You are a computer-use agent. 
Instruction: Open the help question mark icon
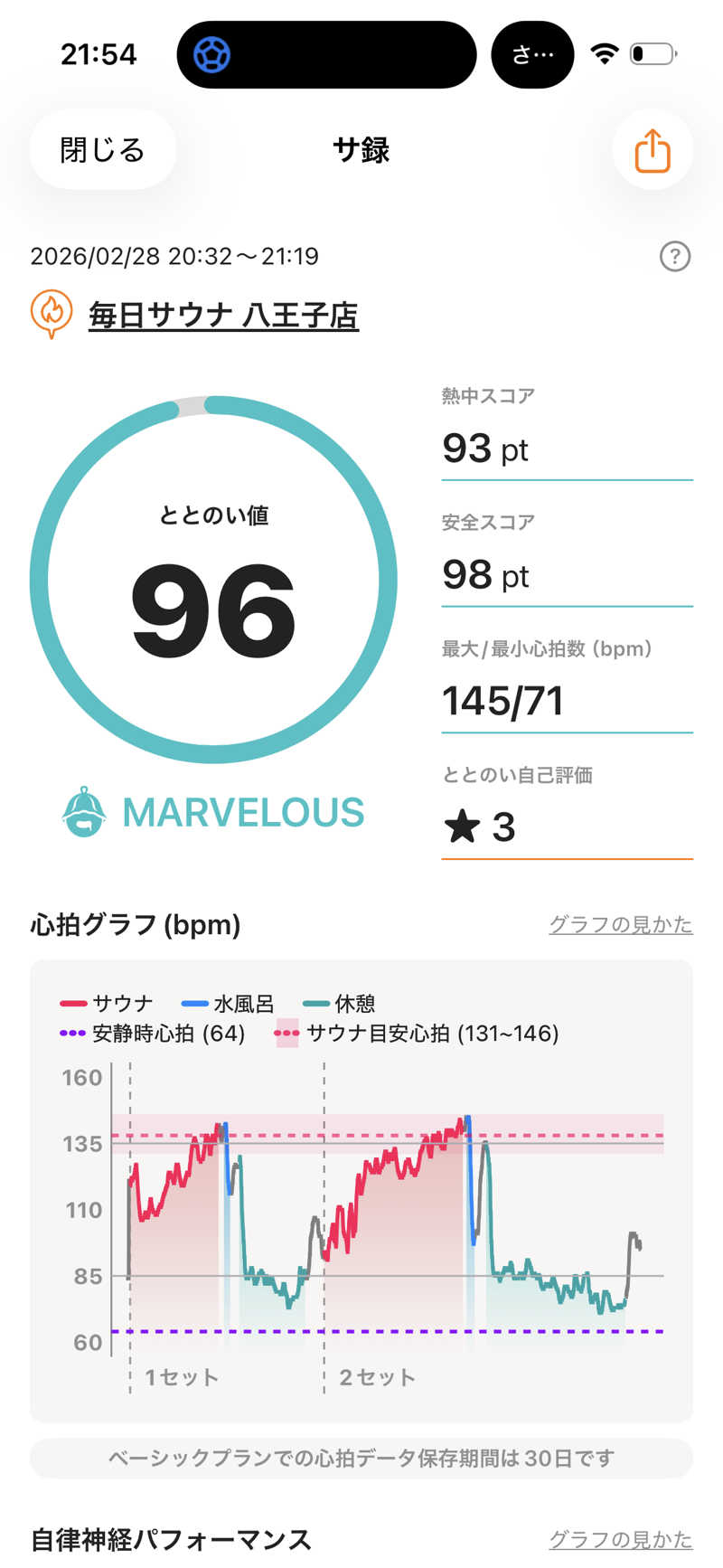click(674, 257)
